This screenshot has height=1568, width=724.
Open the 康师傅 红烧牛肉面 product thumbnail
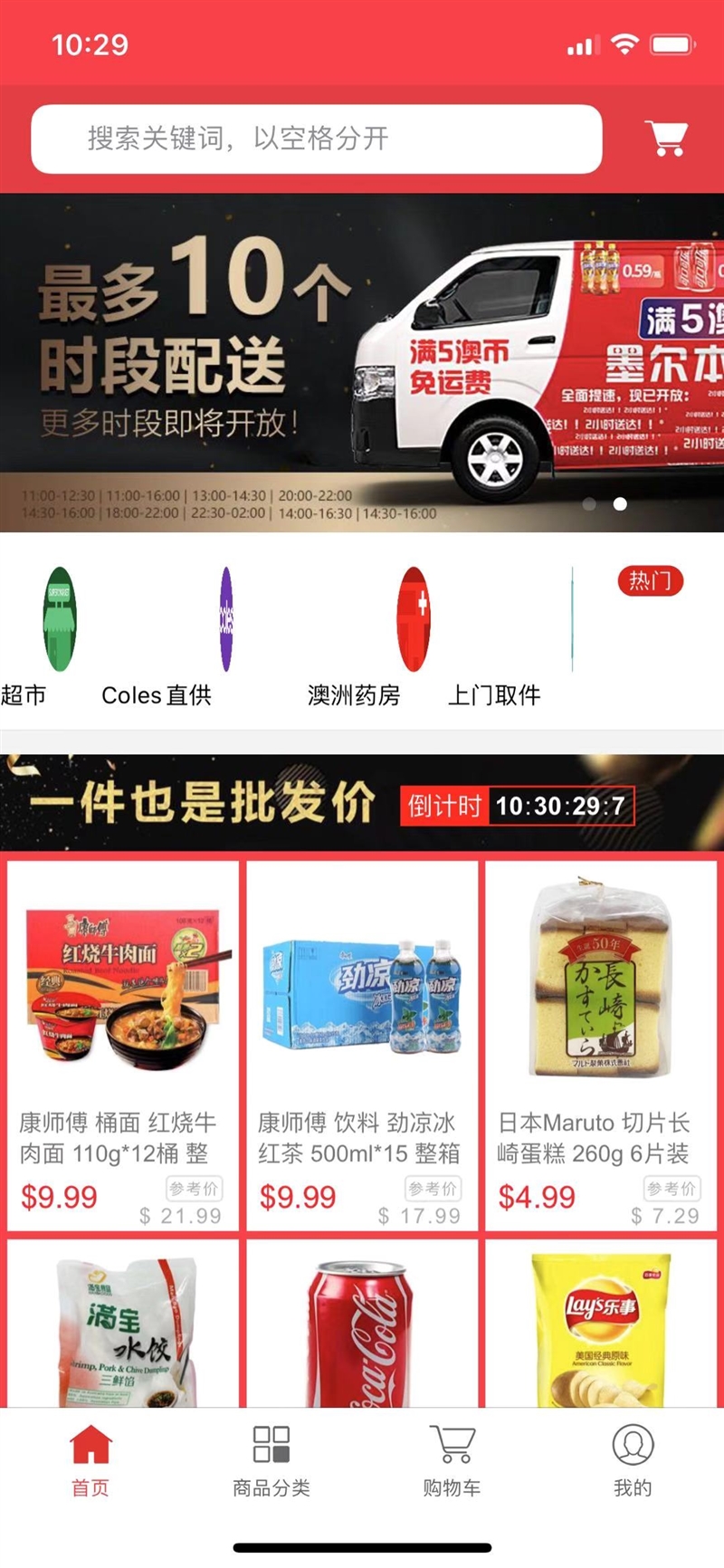click(x=124, y=987)
